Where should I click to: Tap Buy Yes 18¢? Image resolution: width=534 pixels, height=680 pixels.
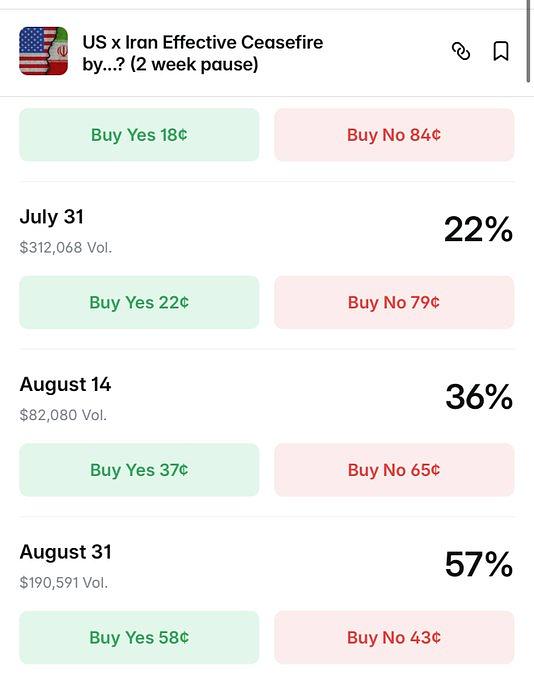(139, 135)
